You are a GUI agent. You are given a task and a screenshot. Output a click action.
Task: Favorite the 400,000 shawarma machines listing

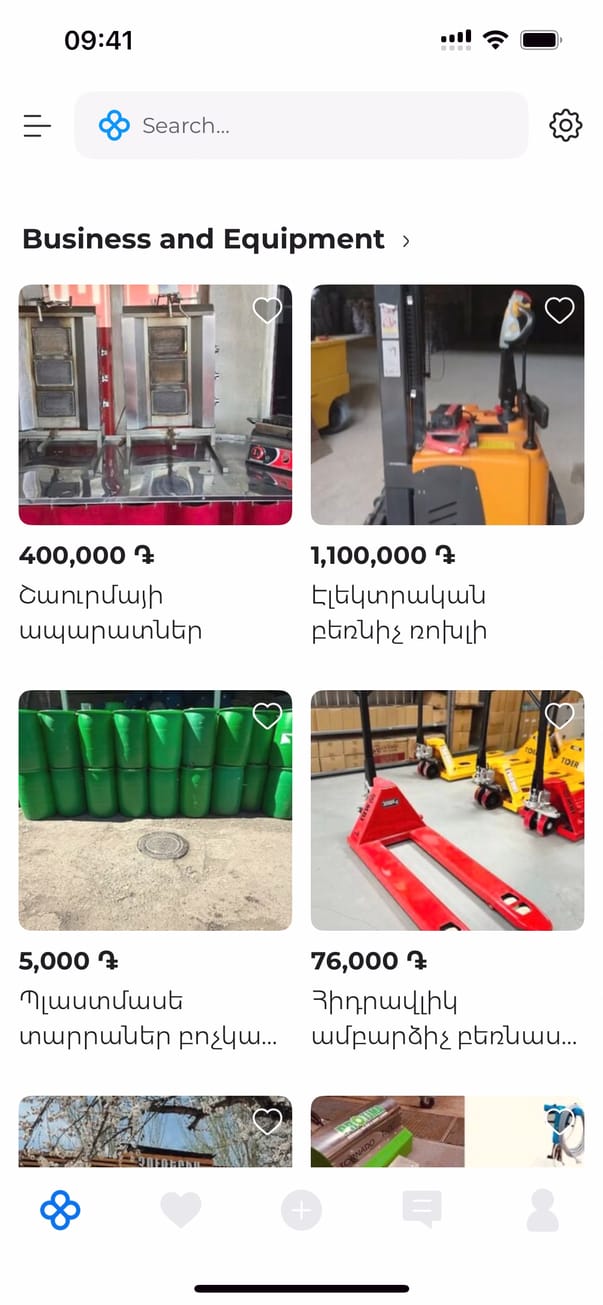[x=267, y=311]
